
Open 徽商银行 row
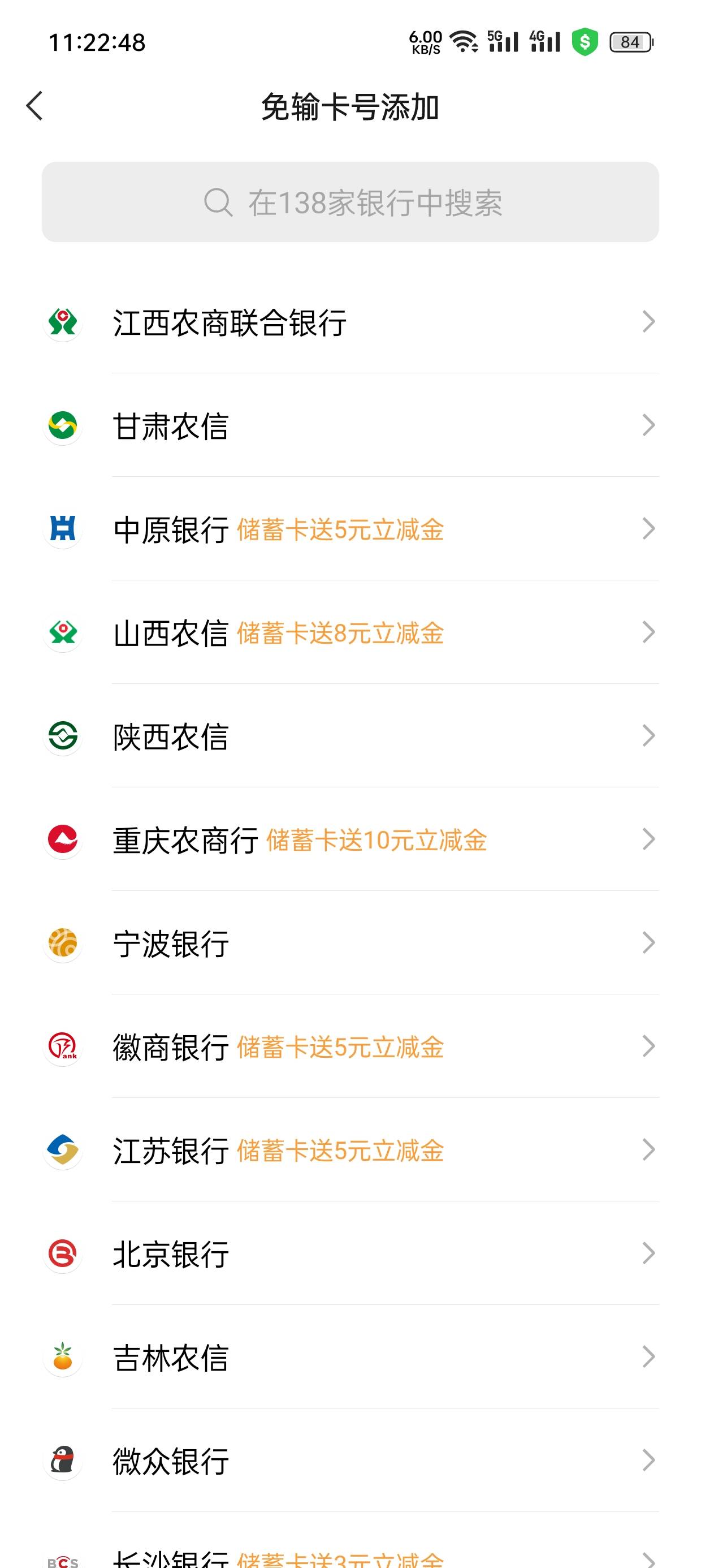click(350, 1046)
